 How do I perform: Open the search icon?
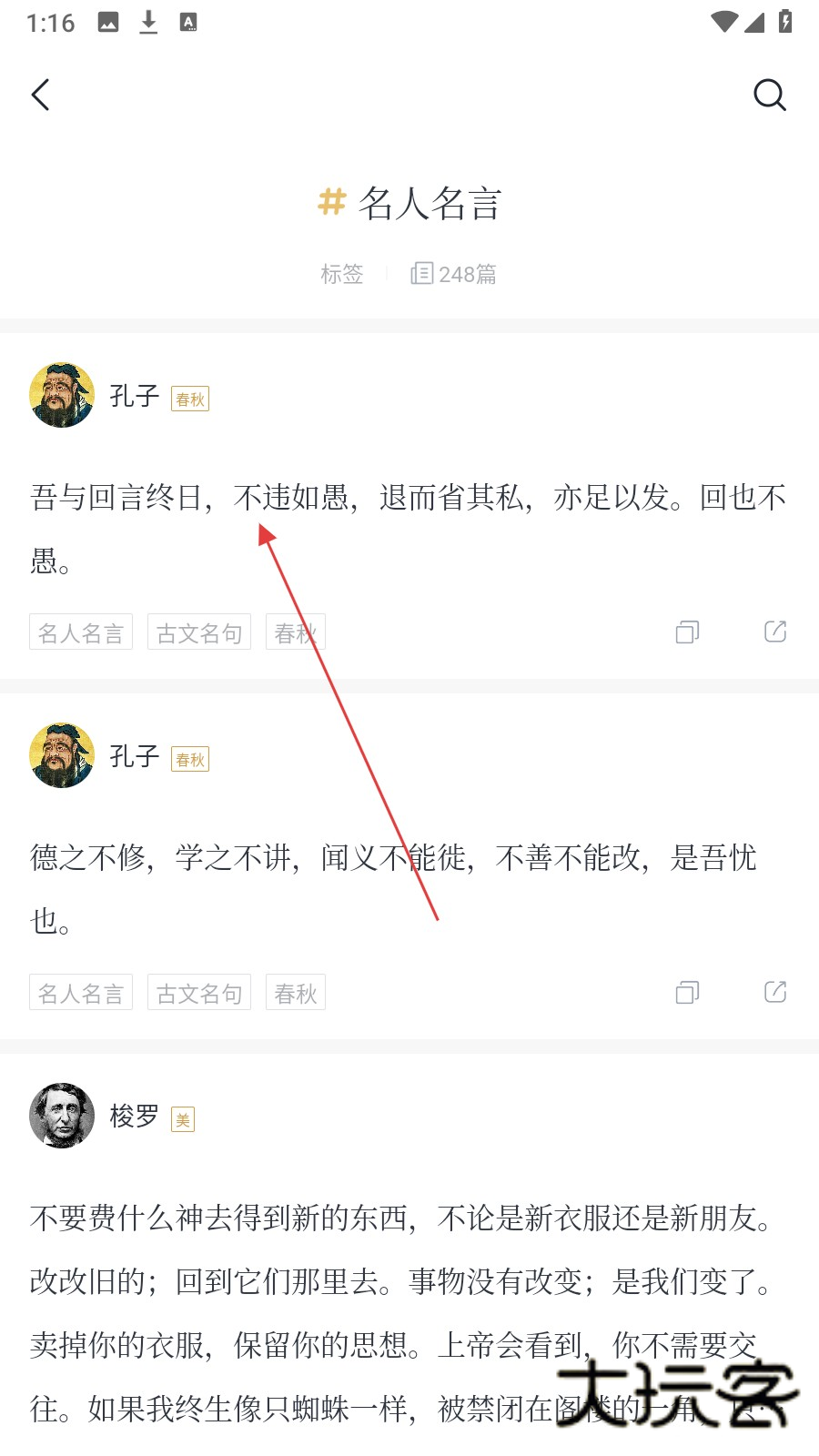(x=769, y=95)
